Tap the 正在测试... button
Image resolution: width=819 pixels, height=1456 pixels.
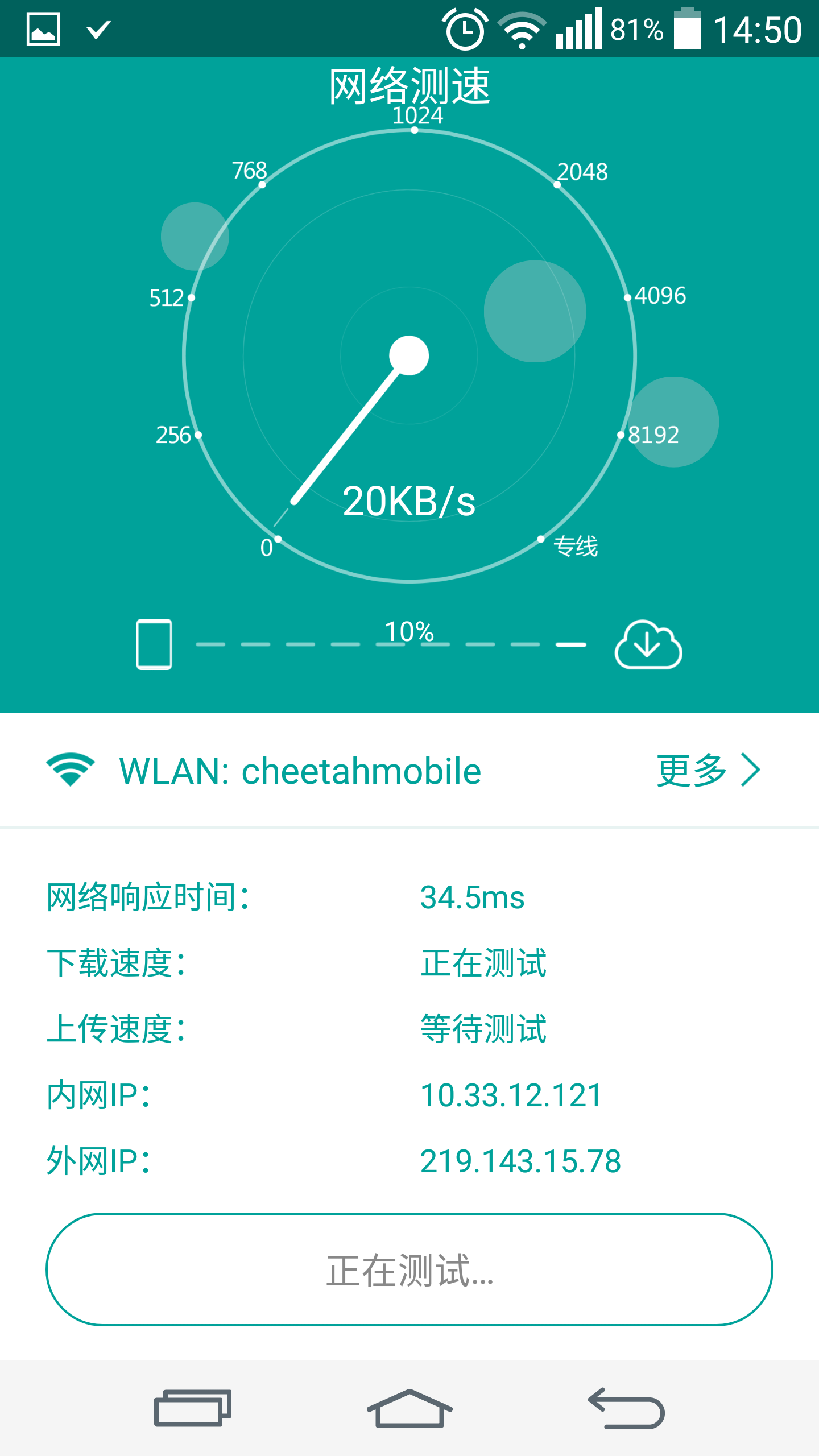(x=409, y=1269)
